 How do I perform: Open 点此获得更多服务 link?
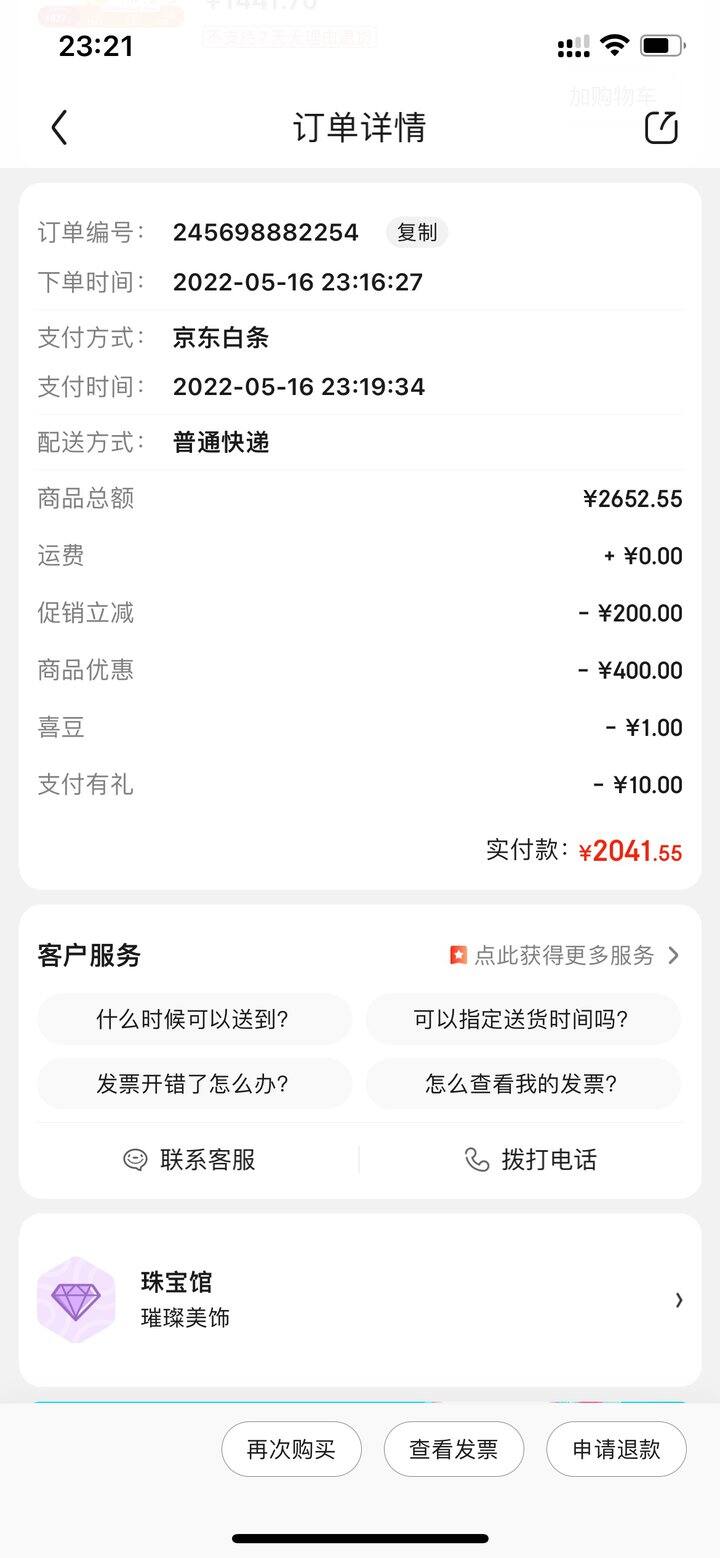565,955
